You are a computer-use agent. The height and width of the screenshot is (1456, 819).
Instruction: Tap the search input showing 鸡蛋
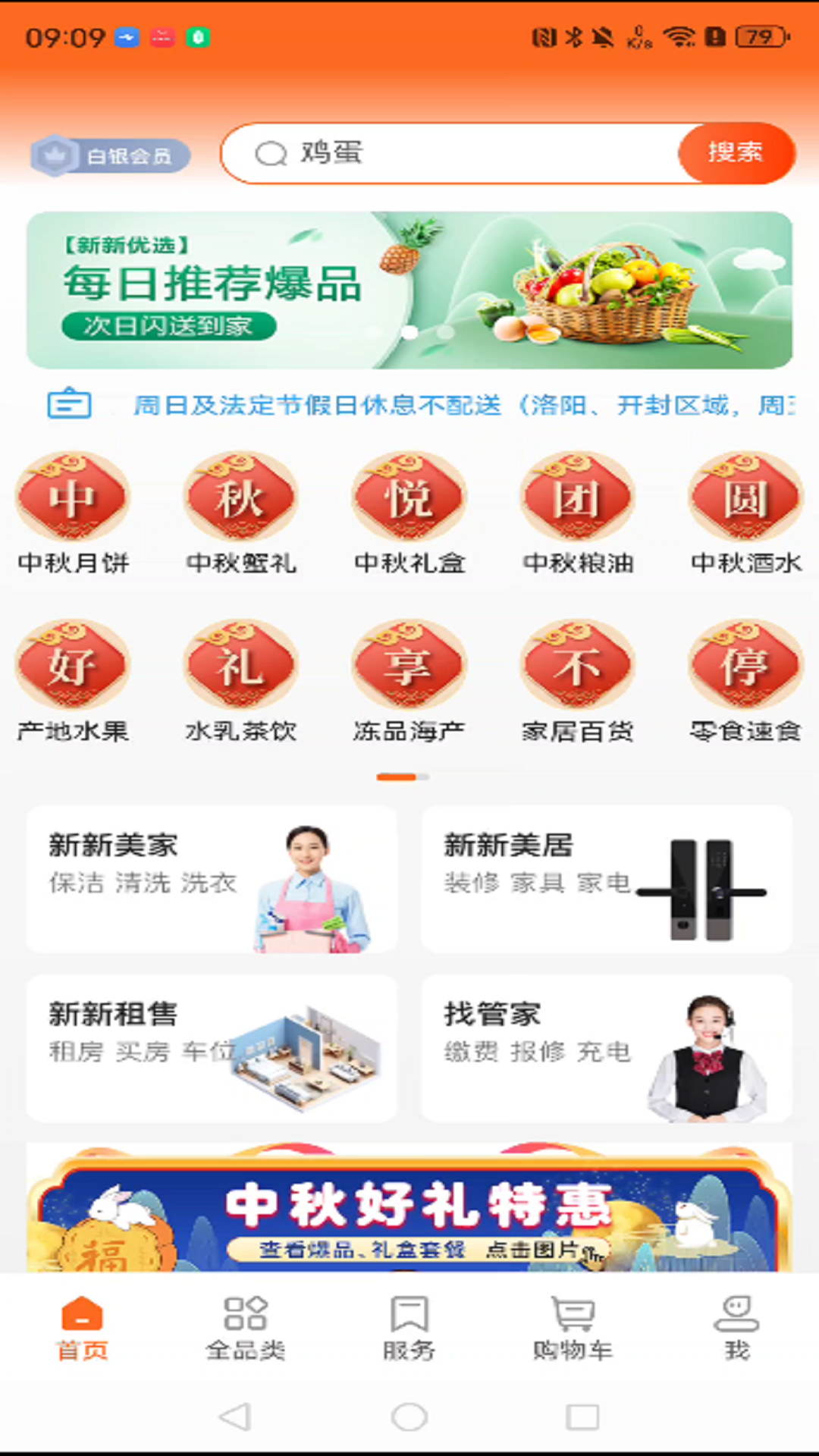point(455,153)
